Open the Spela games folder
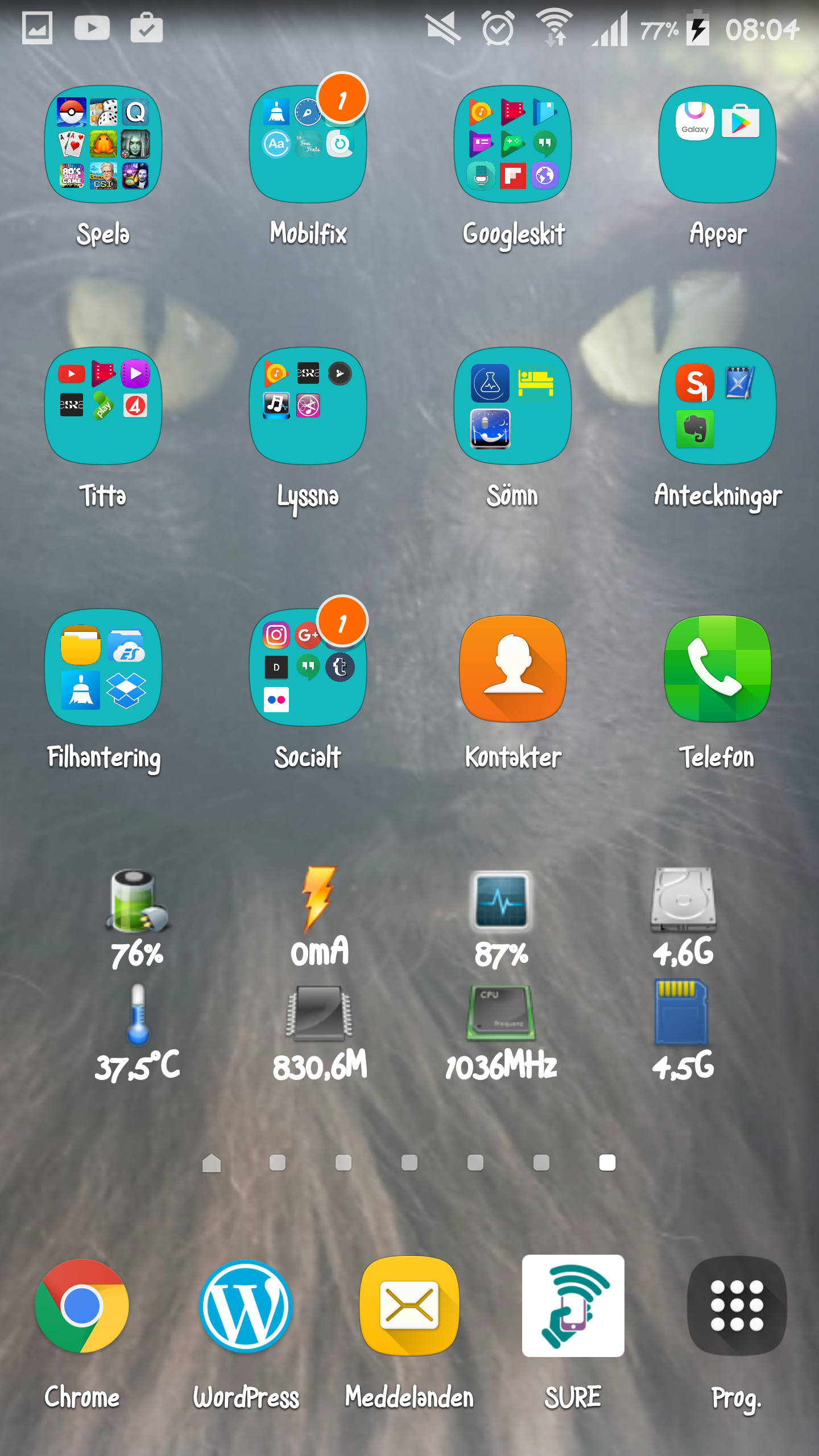 coord(103,144)
